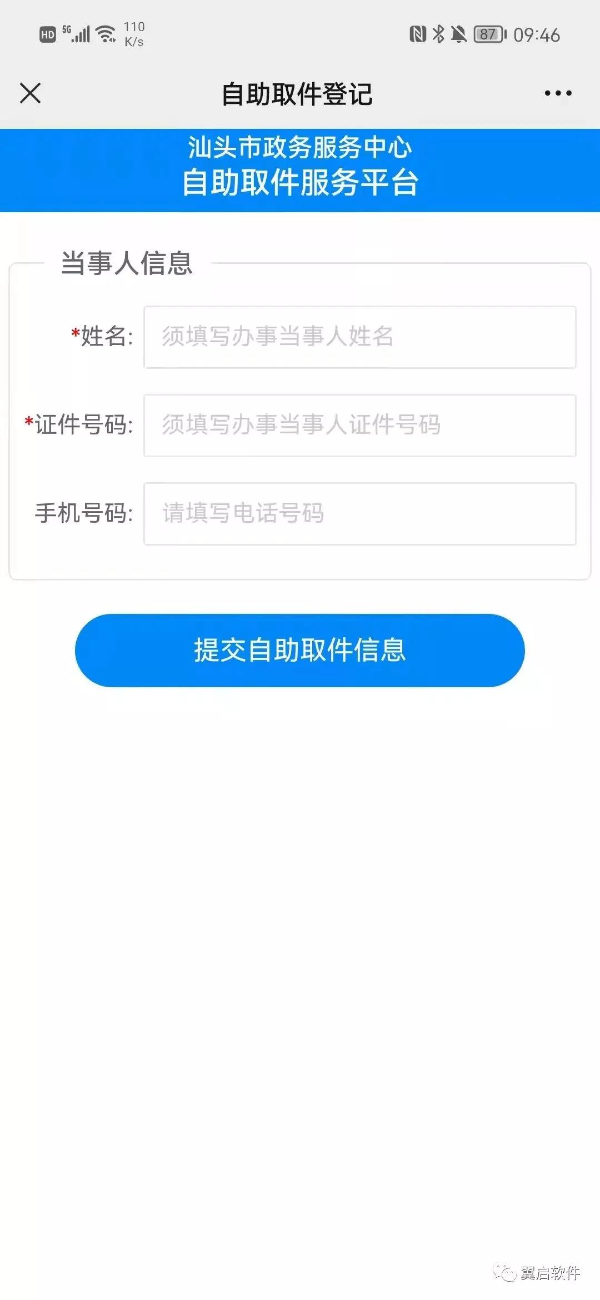The height and width of the screenshot is (1300, 600).
Task: Focus the 姓名 input field
Action: pos(360,337)
